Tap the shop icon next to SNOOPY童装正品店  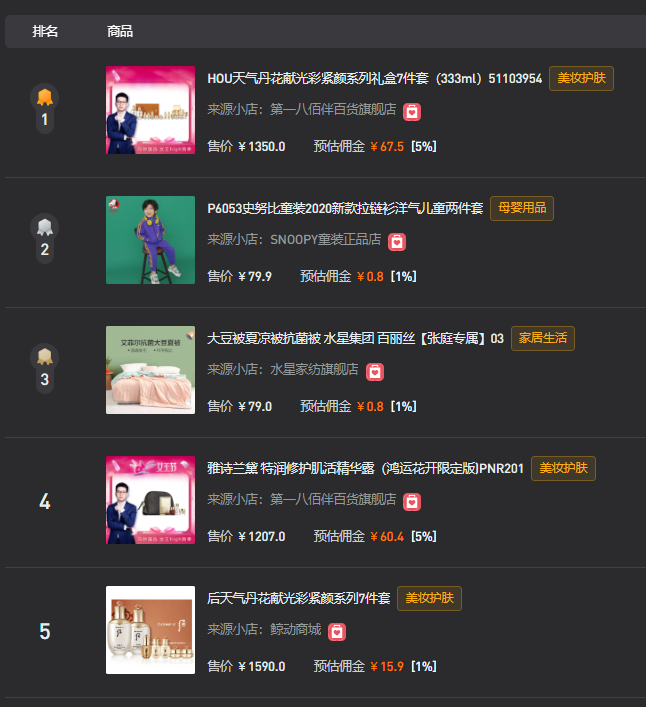coord(397,241)
